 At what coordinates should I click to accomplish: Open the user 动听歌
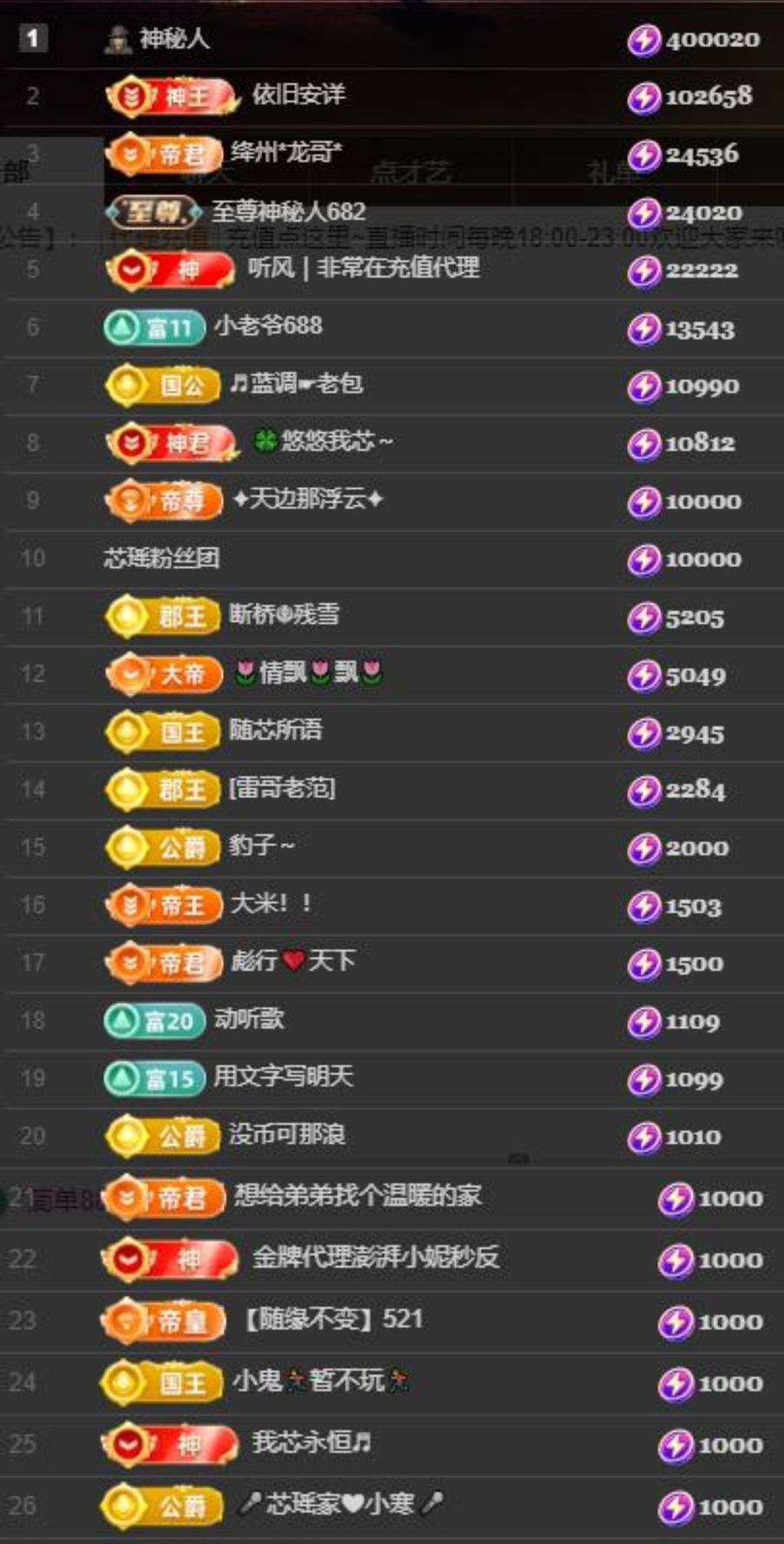(248, 1019)
